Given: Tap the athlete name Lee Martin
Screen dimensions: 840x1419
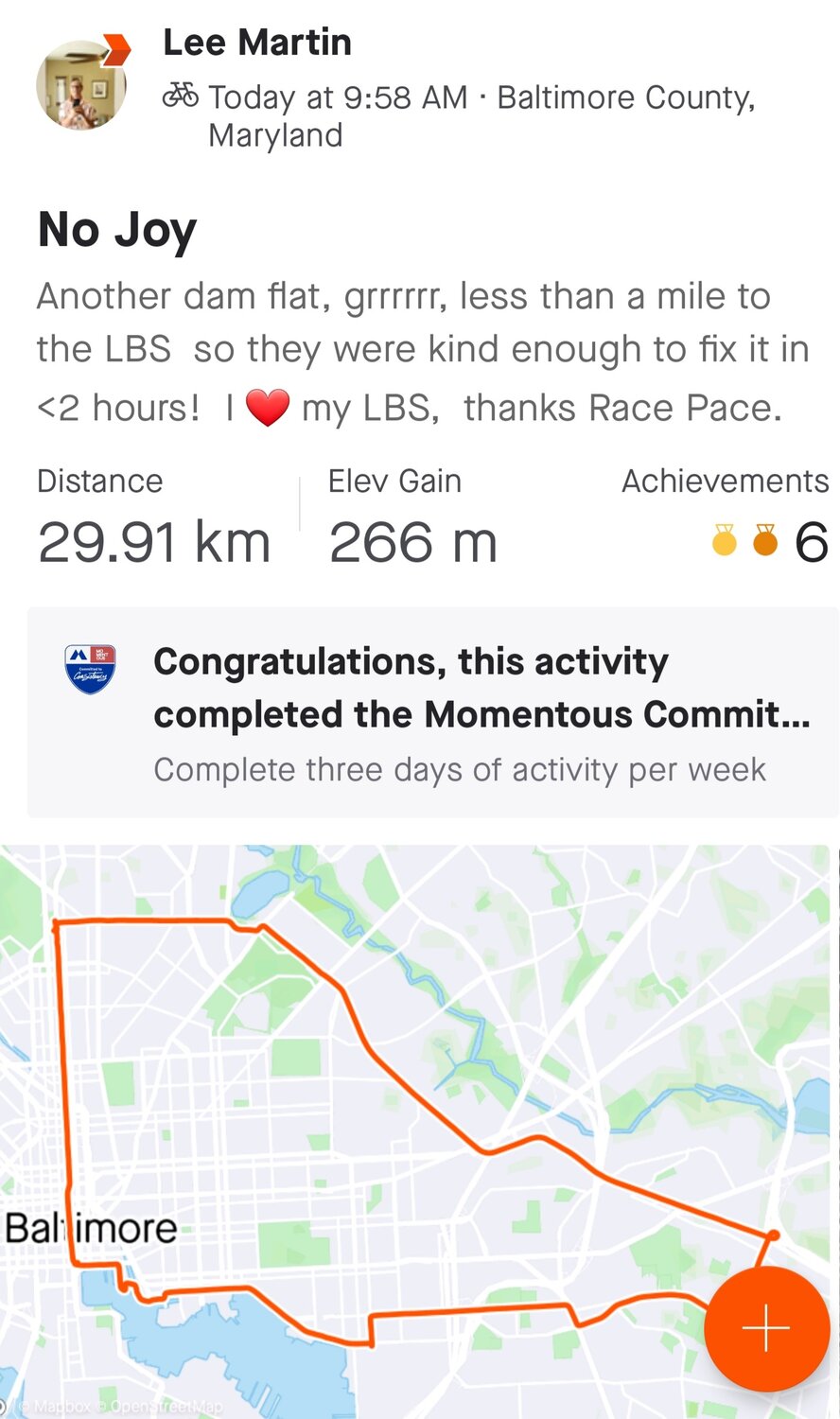Looking at the screenshot, I should 257,43.
